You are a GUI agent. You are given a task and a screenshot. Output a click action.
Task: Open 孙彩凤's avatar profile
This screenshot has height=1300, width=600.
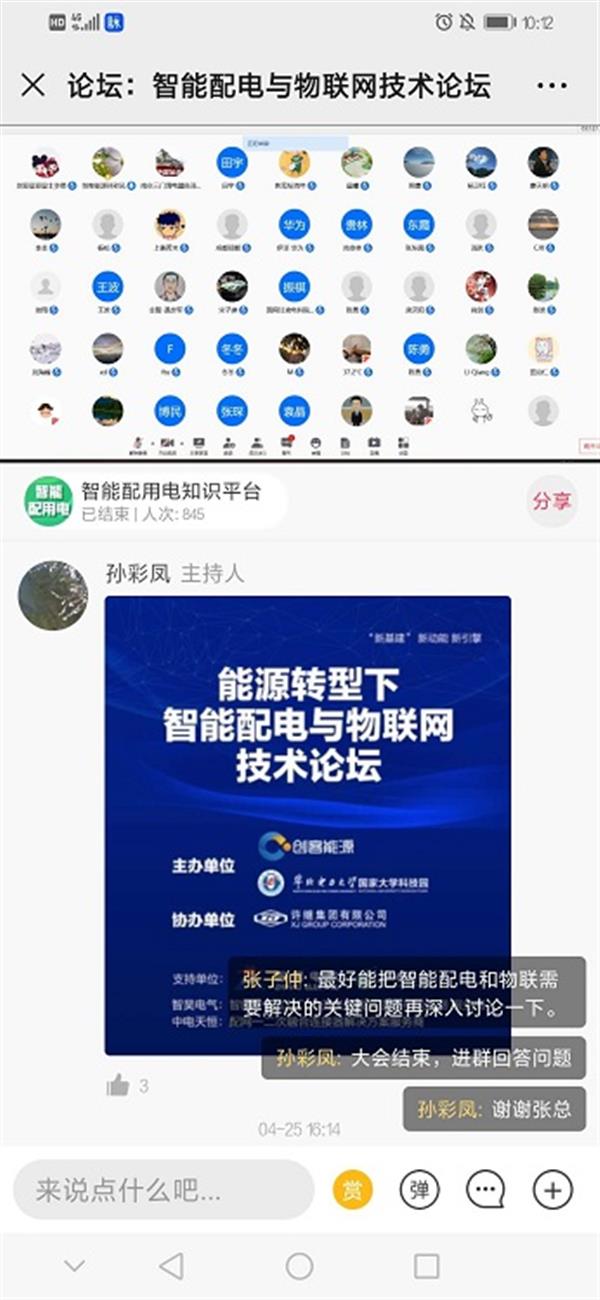tap(53, 595)
